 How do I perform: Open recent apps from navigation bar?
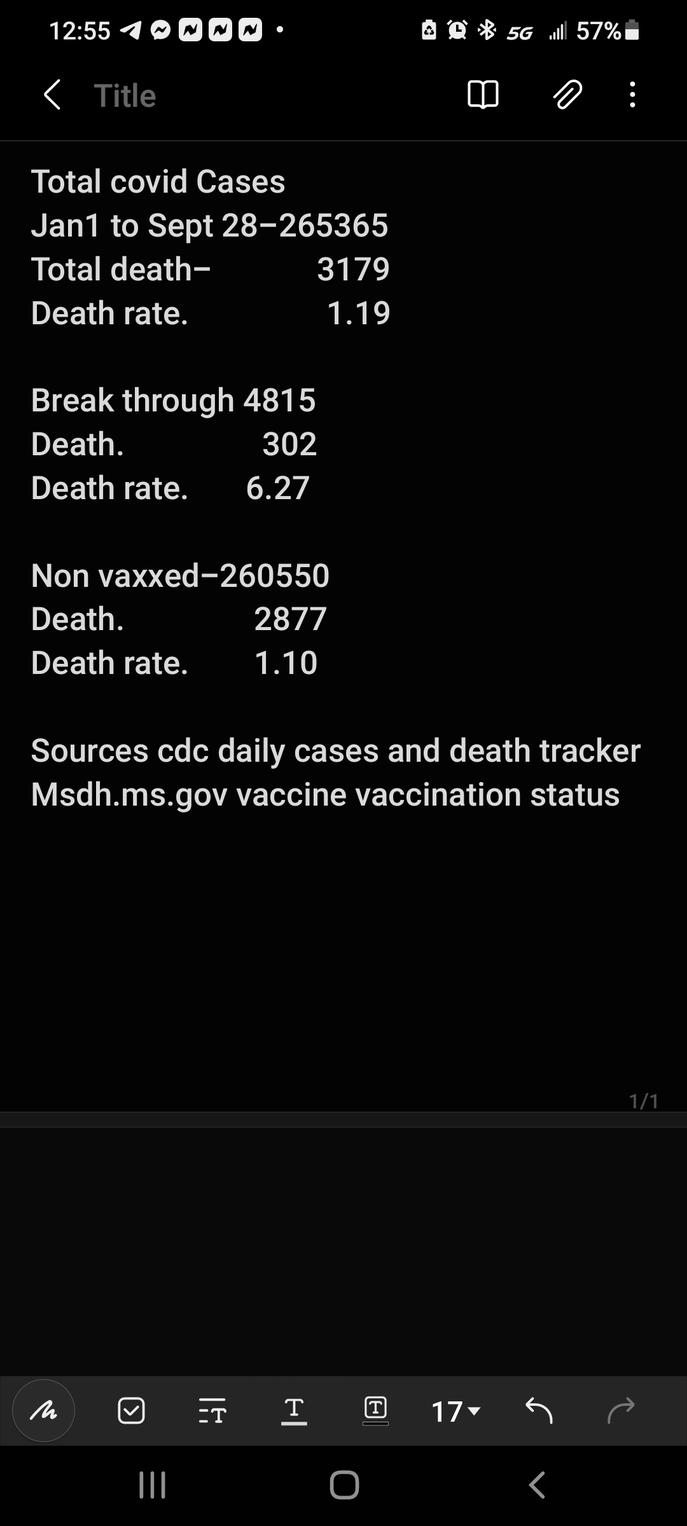(152, 1485)
